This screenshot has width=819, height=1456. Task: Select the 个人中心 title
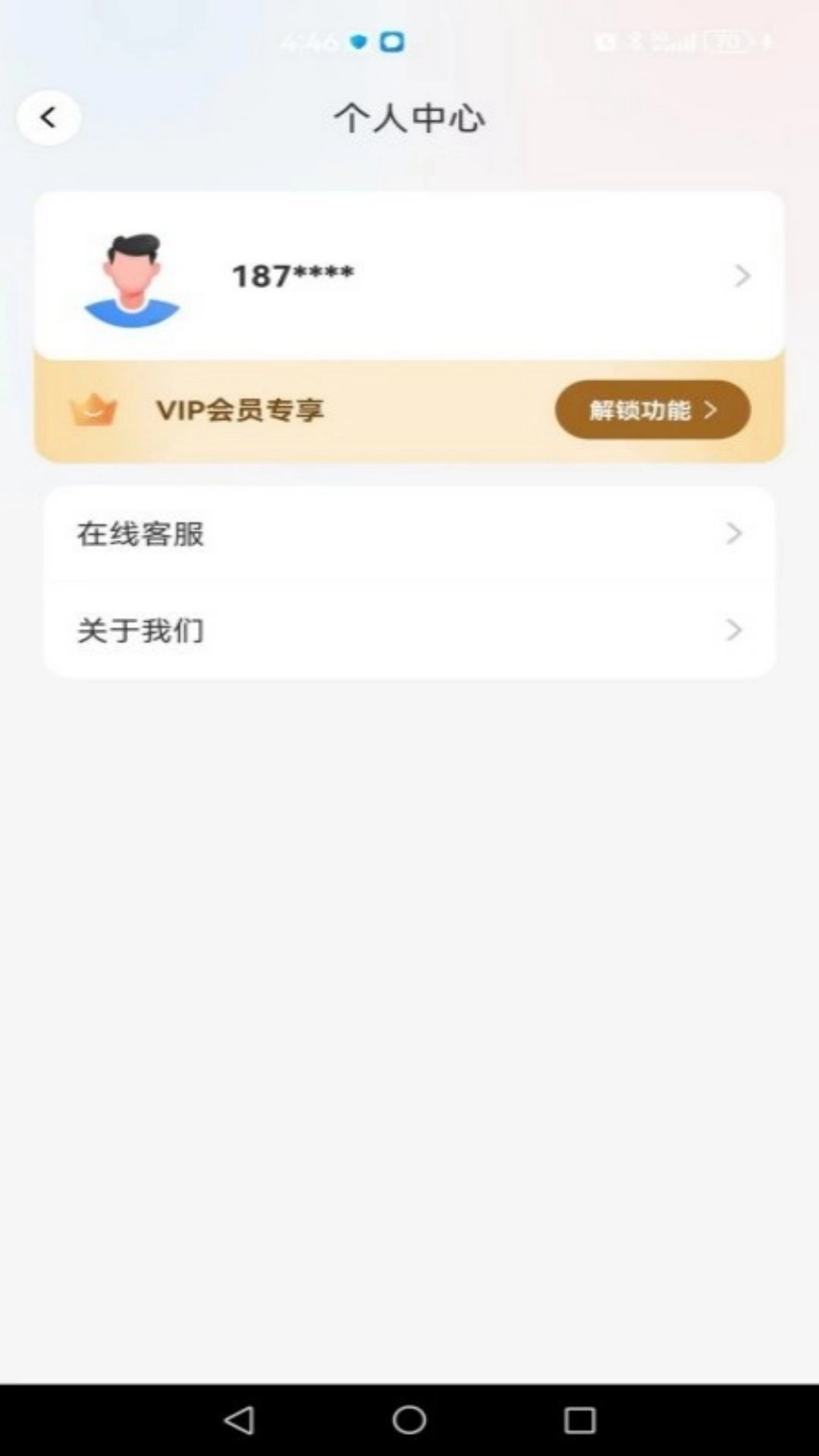pyautogui.click(x=409, y=119)
